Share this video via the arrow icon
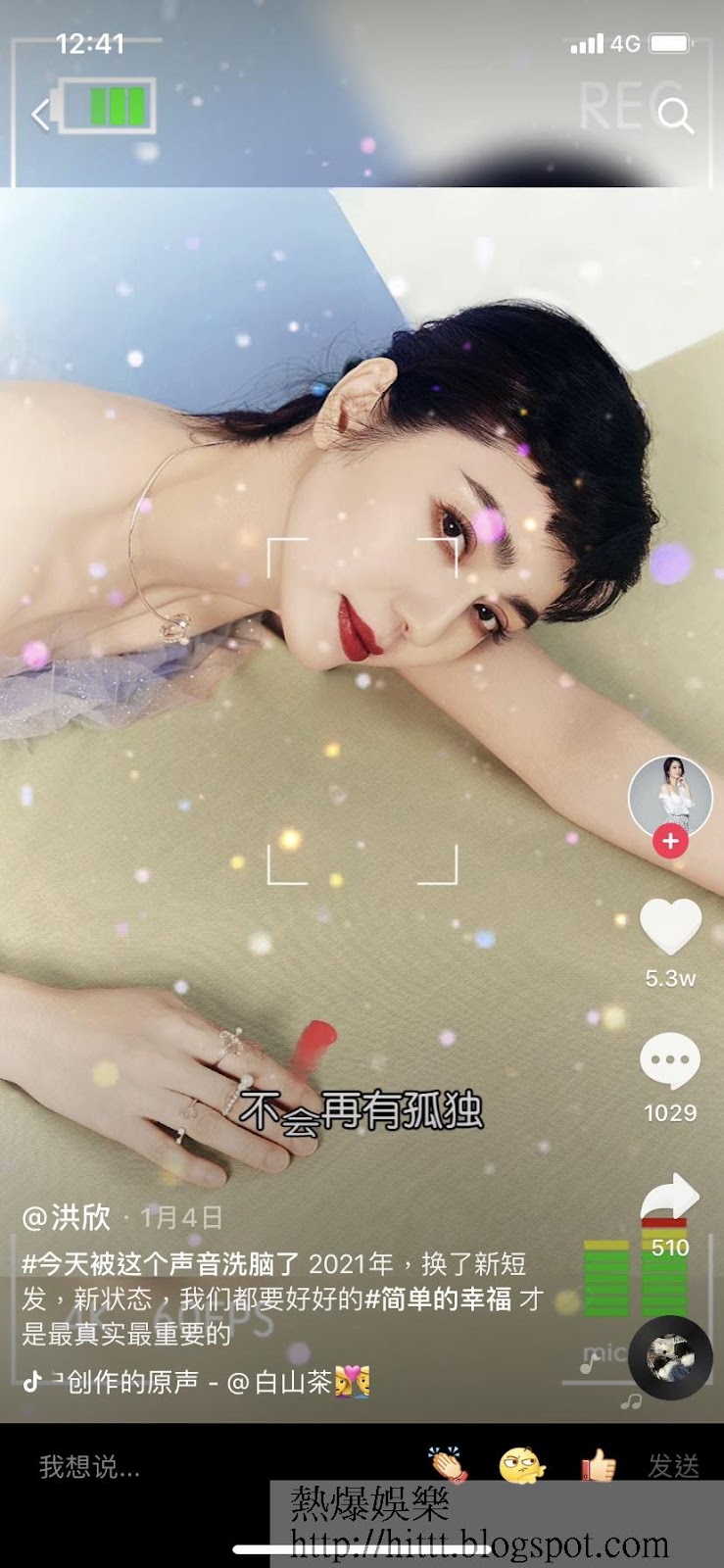 [x=670, y=1198]
